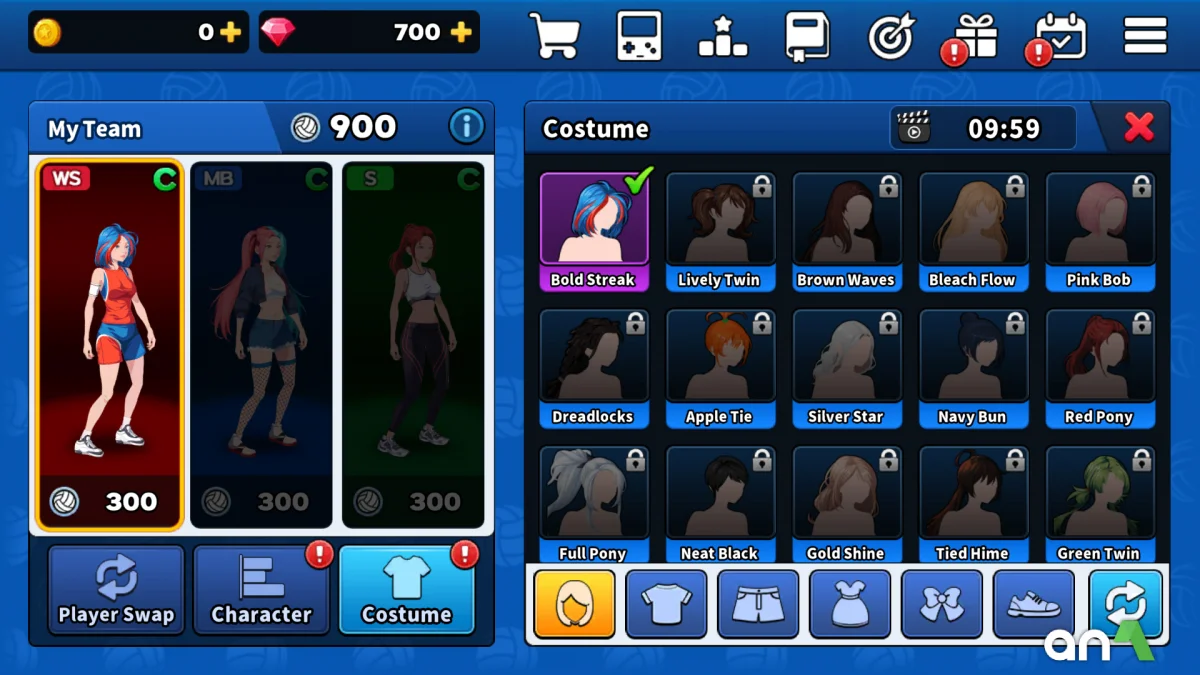The height and width of the screenshot is (675, 1200).
Task: Select the MB player card
Action: (x=260, y=345)
